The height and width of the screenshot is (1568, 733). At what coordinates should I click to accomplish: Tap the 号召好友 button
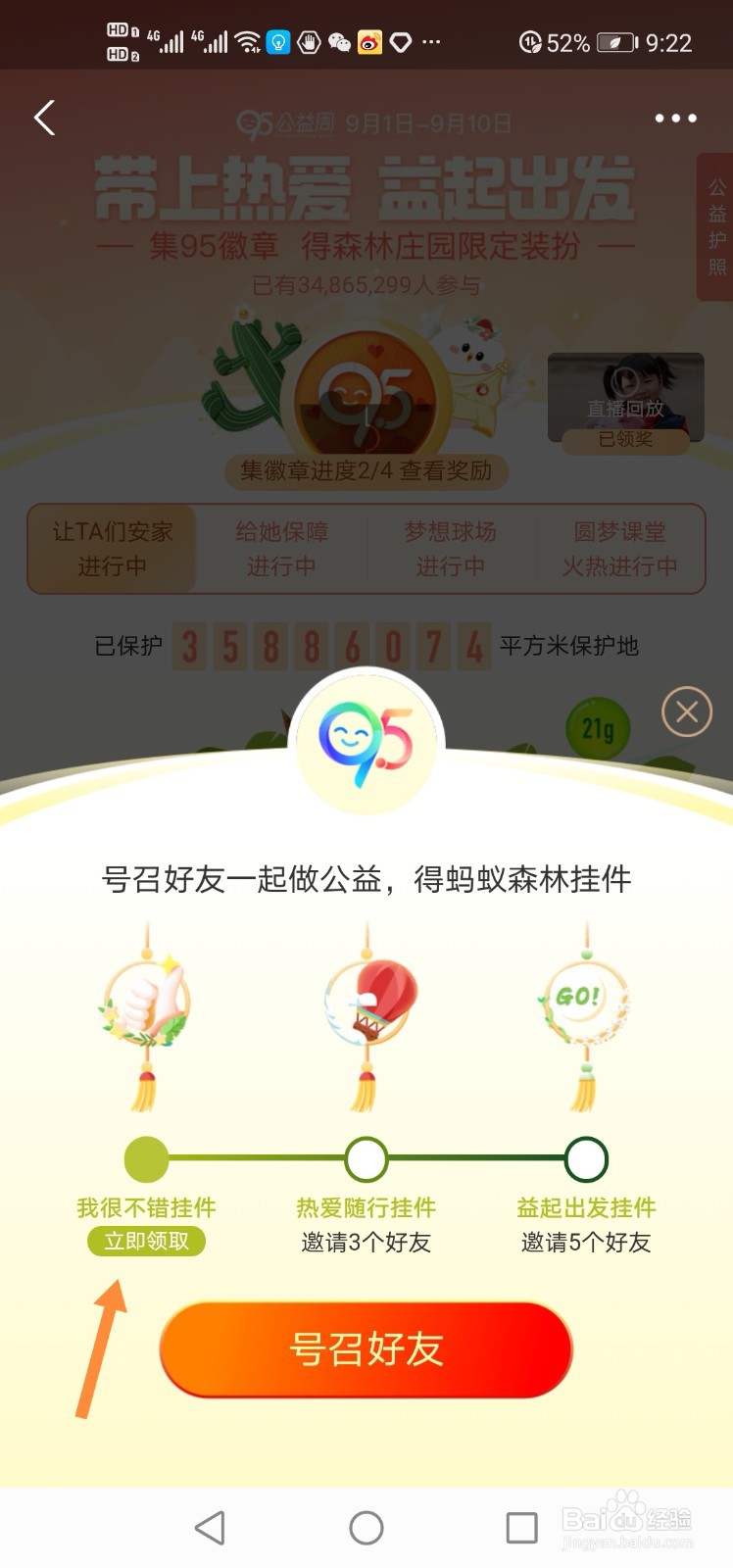[x=366, y=1349]
